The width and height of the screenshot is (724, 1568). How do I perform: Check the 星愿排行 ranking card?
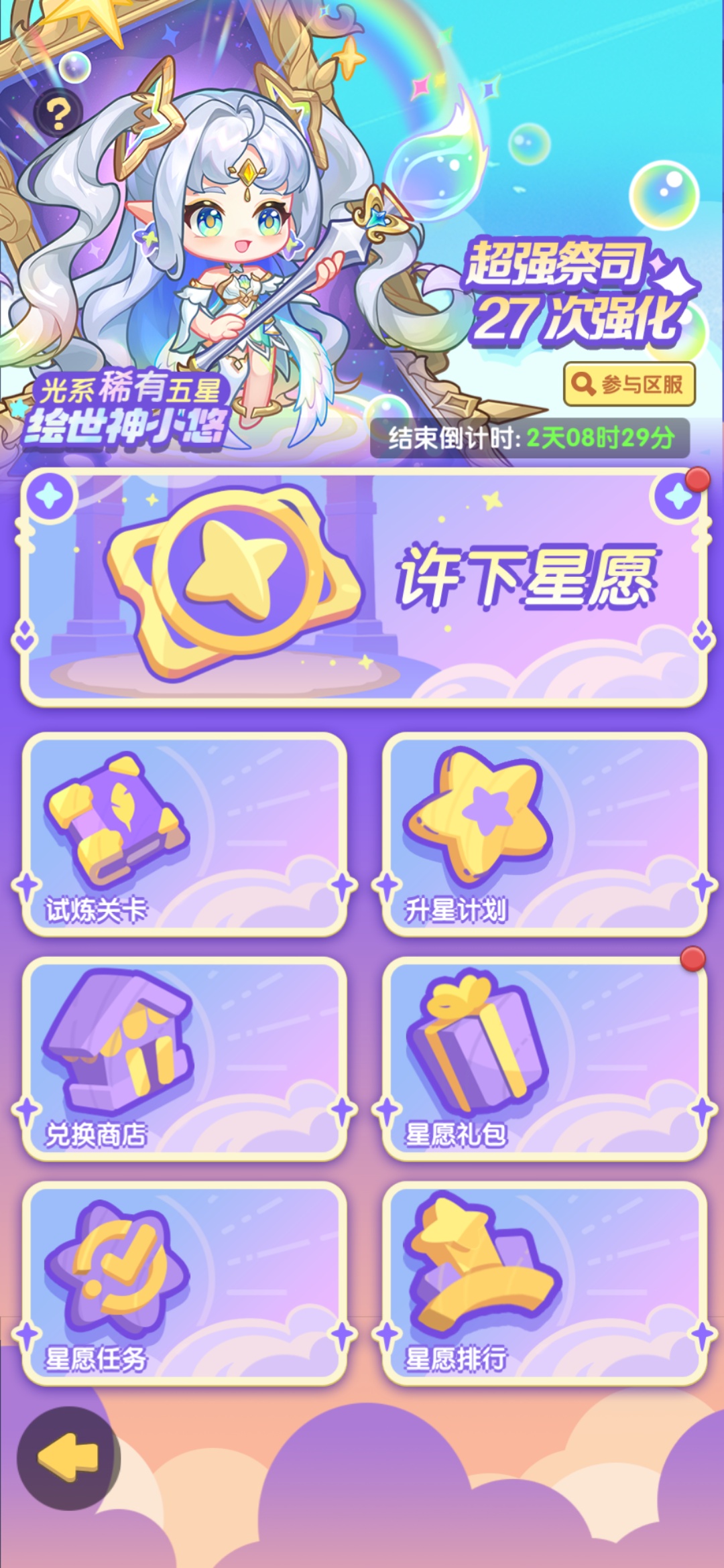point(544,1283)
